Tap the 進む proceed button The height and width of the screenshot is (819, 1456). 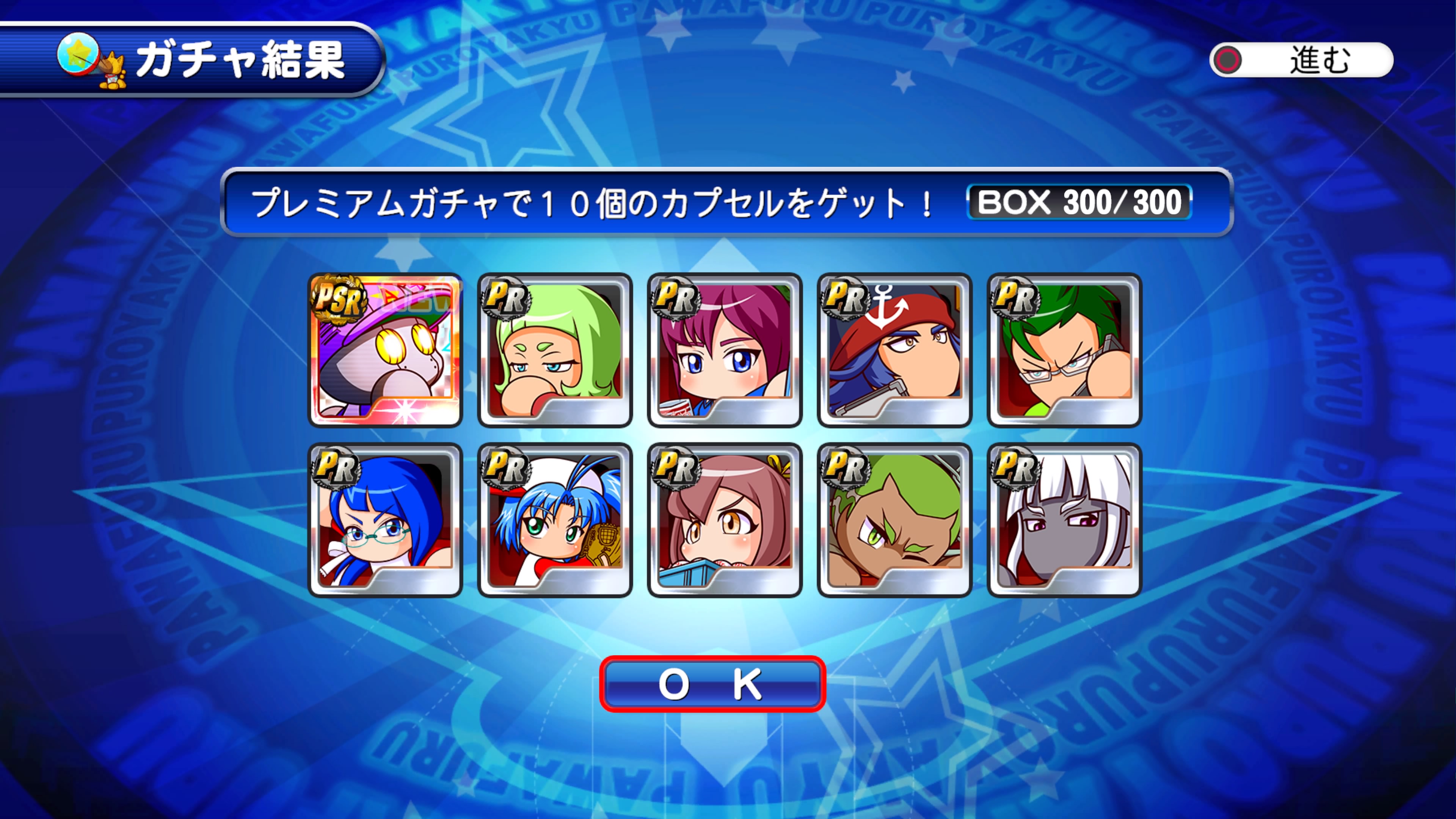1301,60
